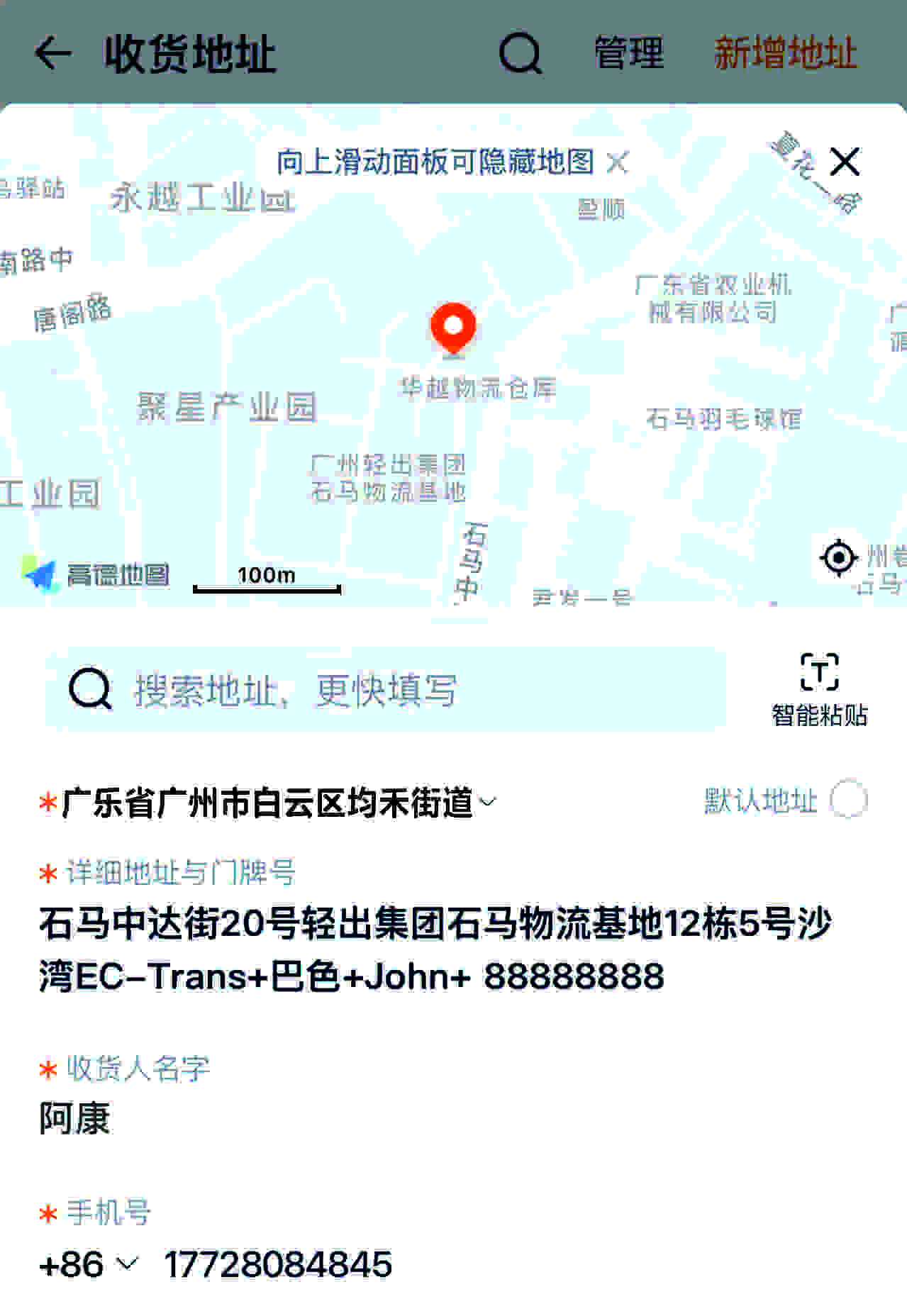Dismiss the 向上滑动面板可隐藏地图 hint
This screenshot has width=907, height=1316.
point(618,162)
